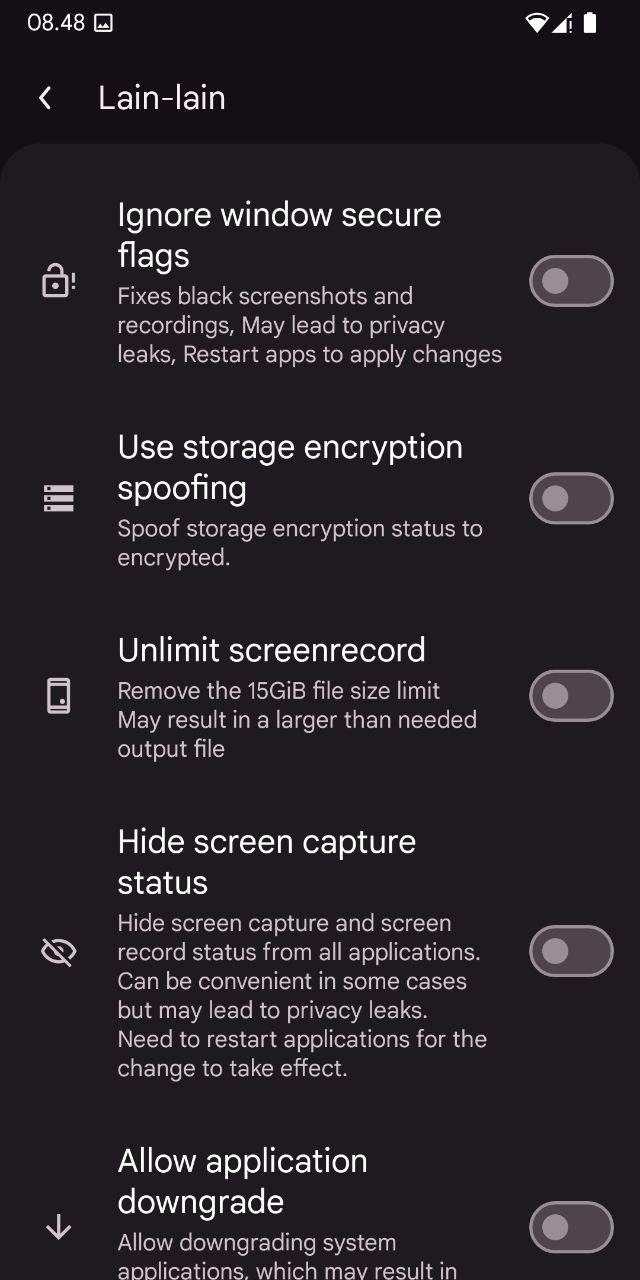Go back from the Lain-lain screen
Viewport: 640px width, 1280px height.
(45, 98)
